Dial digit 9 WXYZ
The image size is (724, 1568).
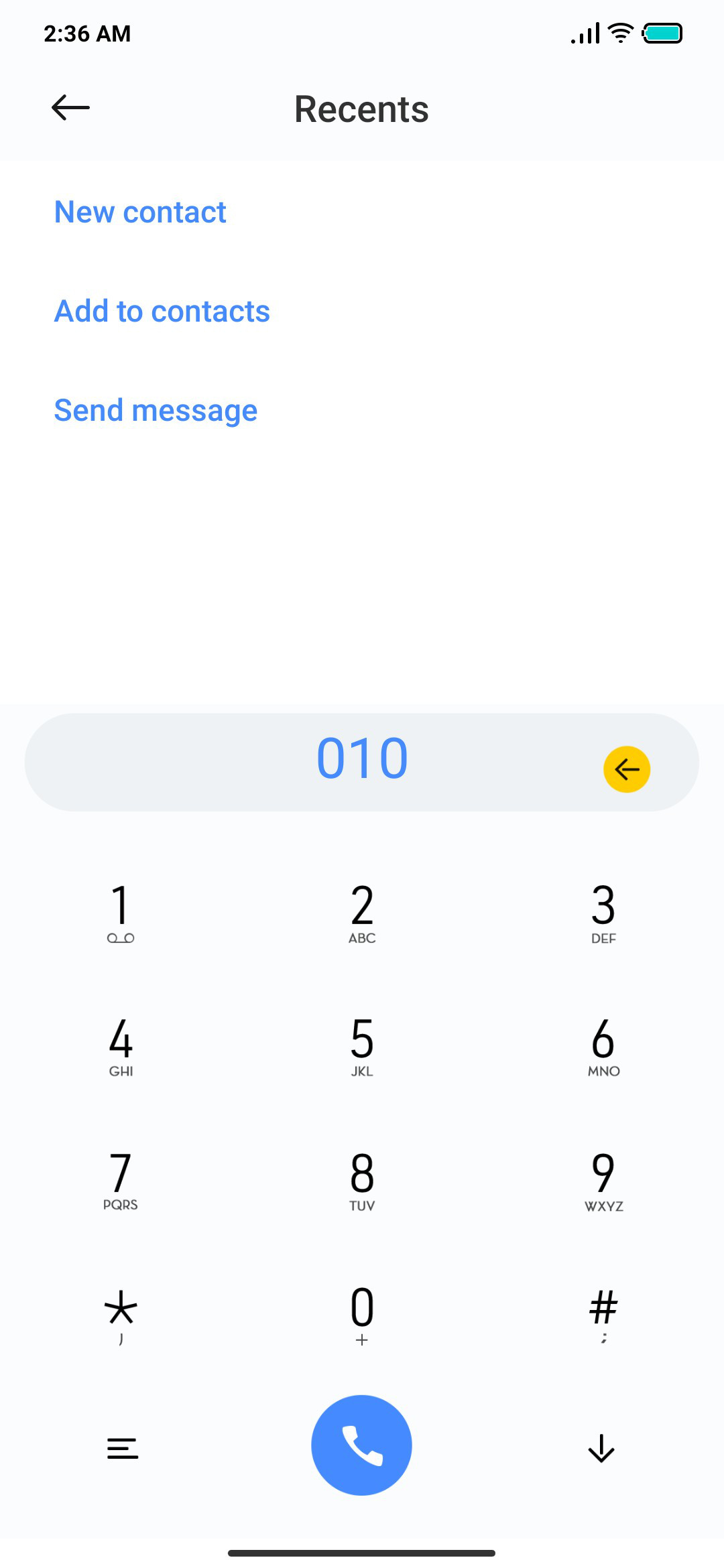603,1181
